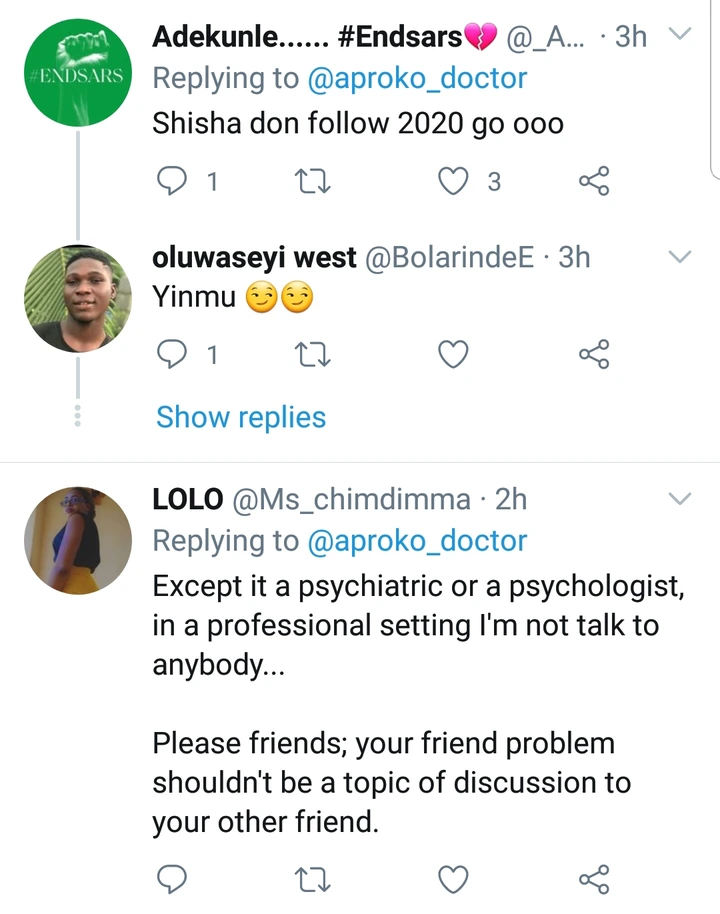The width and height of the screenshot is (720, 914).
Task: Retweet Adekunle's Shisha tweet
Action: point(314,181)
